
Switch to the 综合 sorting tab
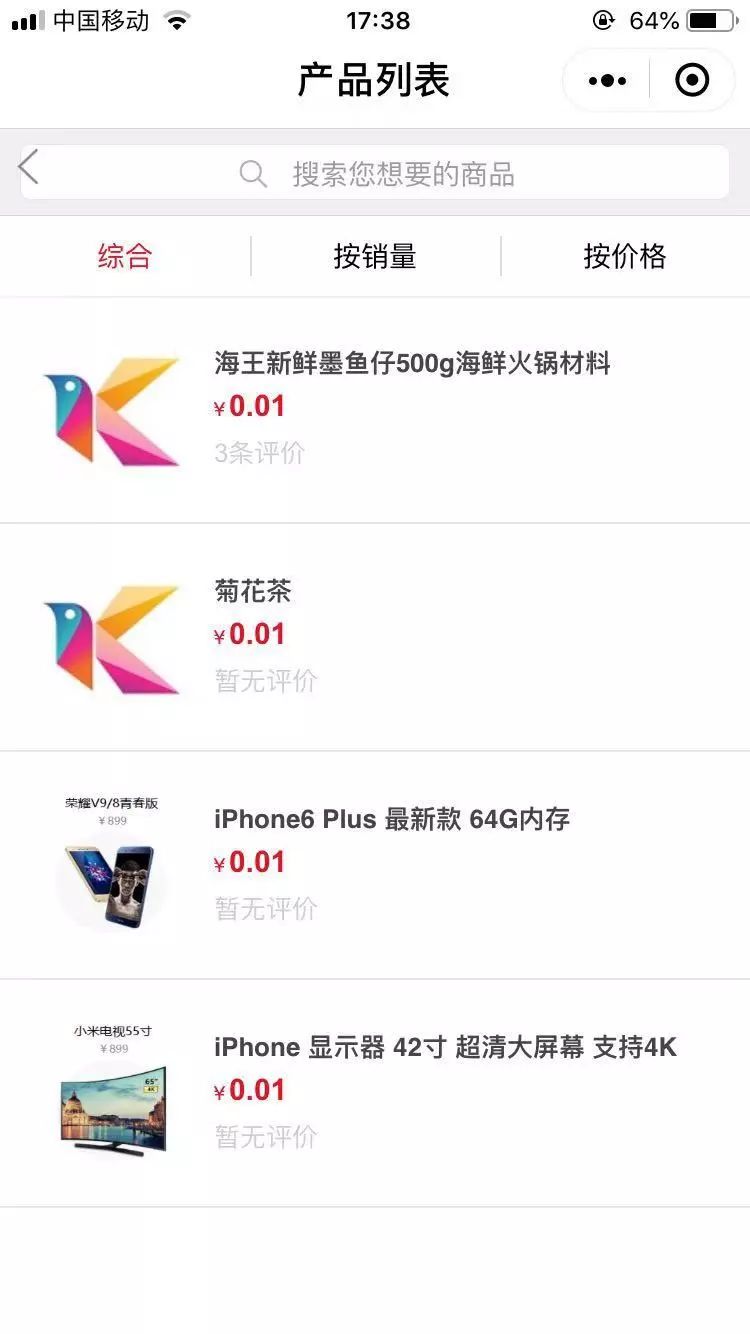click(x=124, y=257)
